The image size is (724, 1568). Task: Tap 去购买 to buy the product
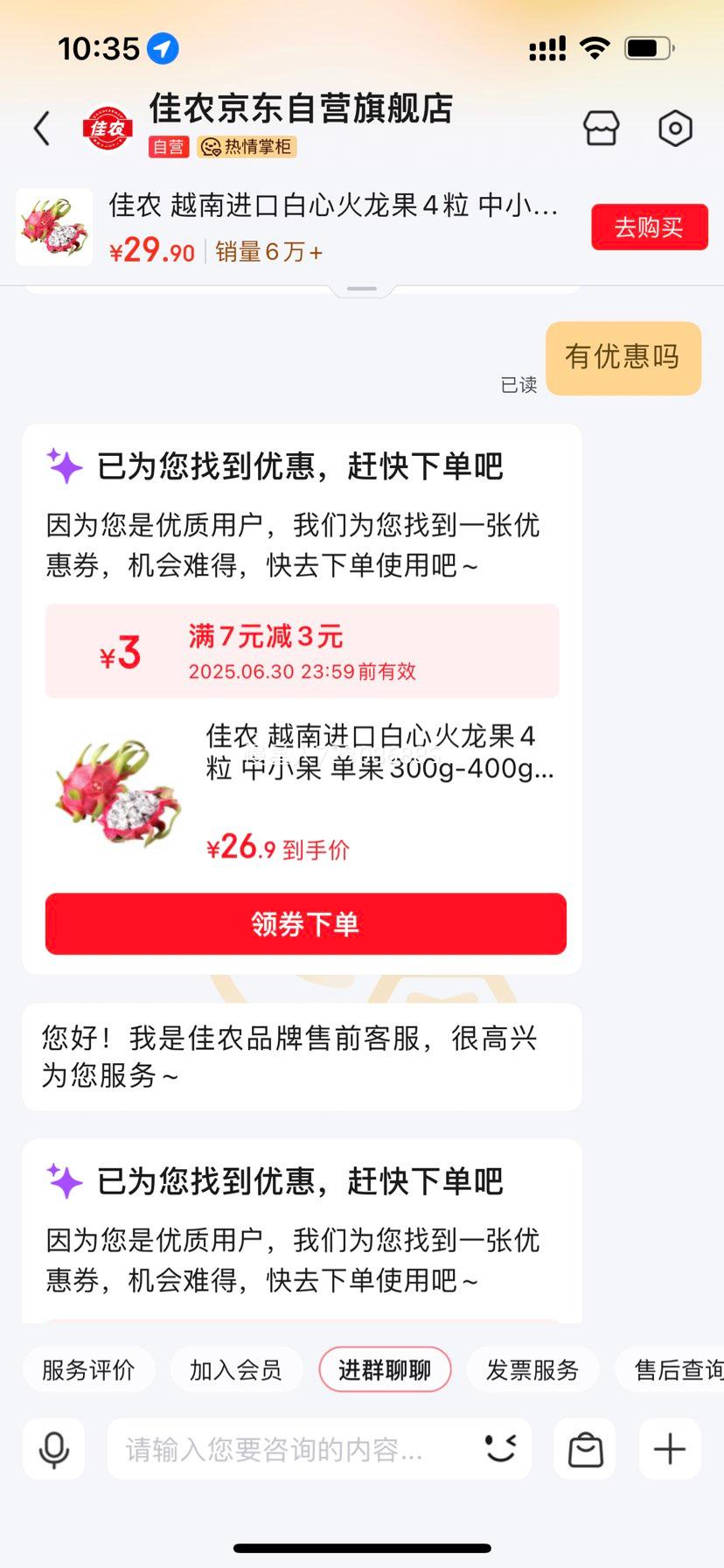(649, 227)
